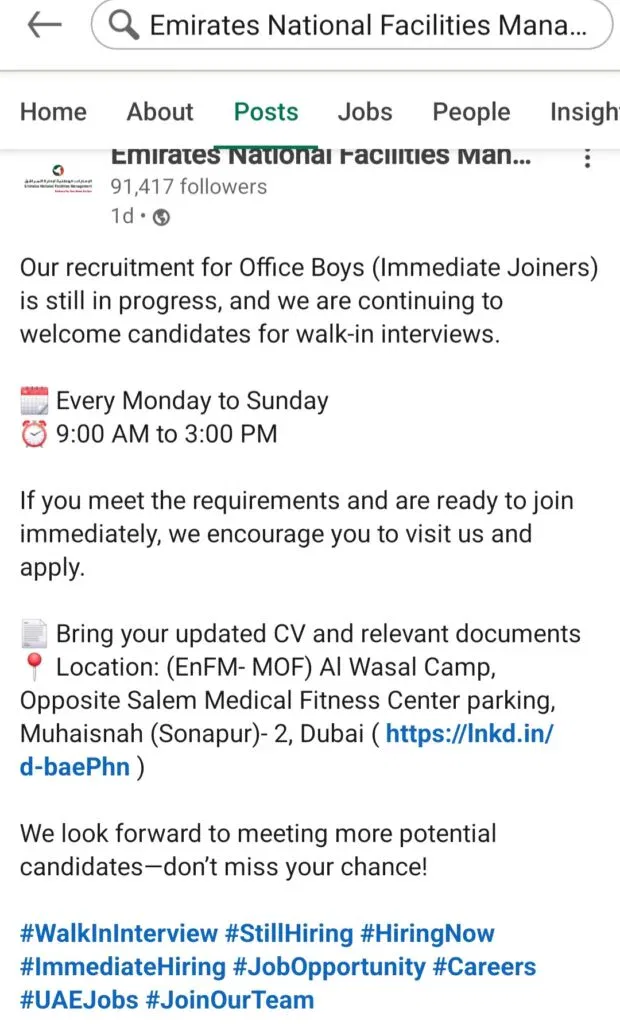
Task: Open the Insights tab
Action: coord(585,112)
